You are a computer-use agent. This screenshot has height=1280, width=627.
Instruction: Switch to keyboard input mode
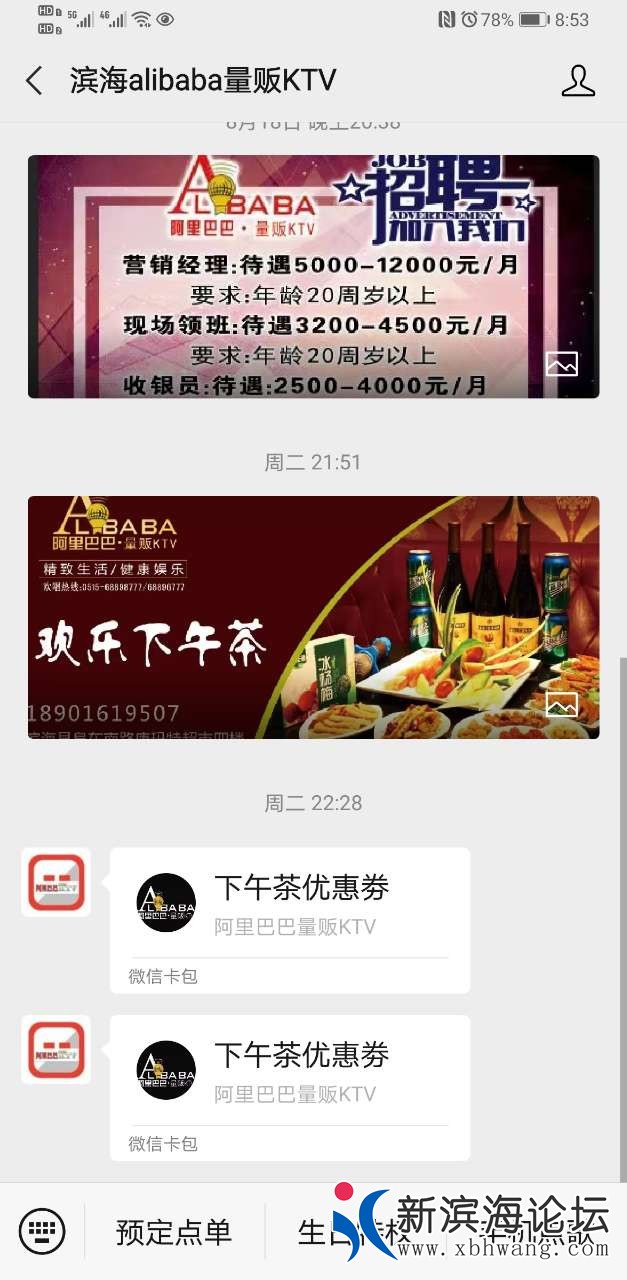pyautogui.click(x=42, y=1231)
